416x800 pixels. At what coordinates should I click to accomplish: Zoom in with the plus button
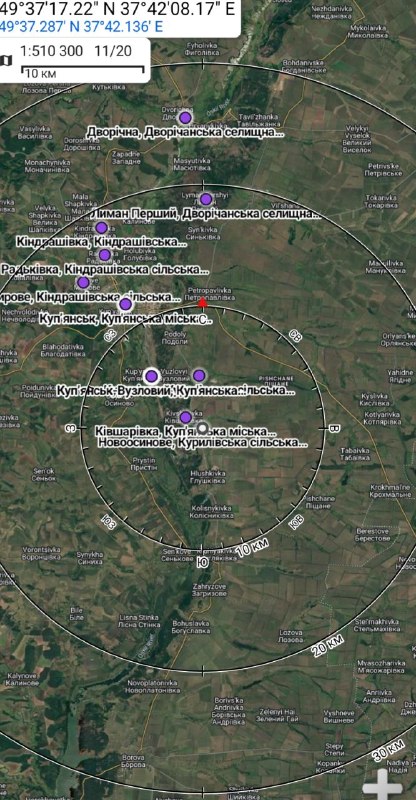[x=382, y=784]
